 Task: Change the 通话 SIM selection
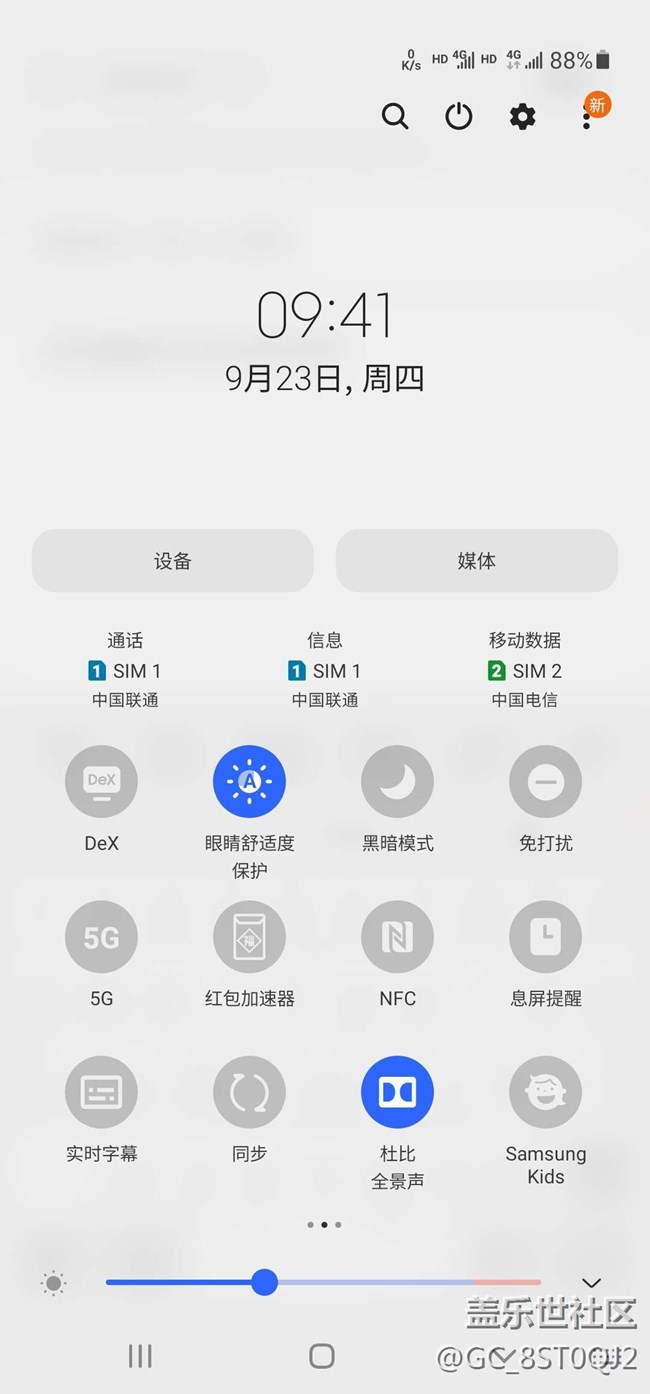point(125,670)
